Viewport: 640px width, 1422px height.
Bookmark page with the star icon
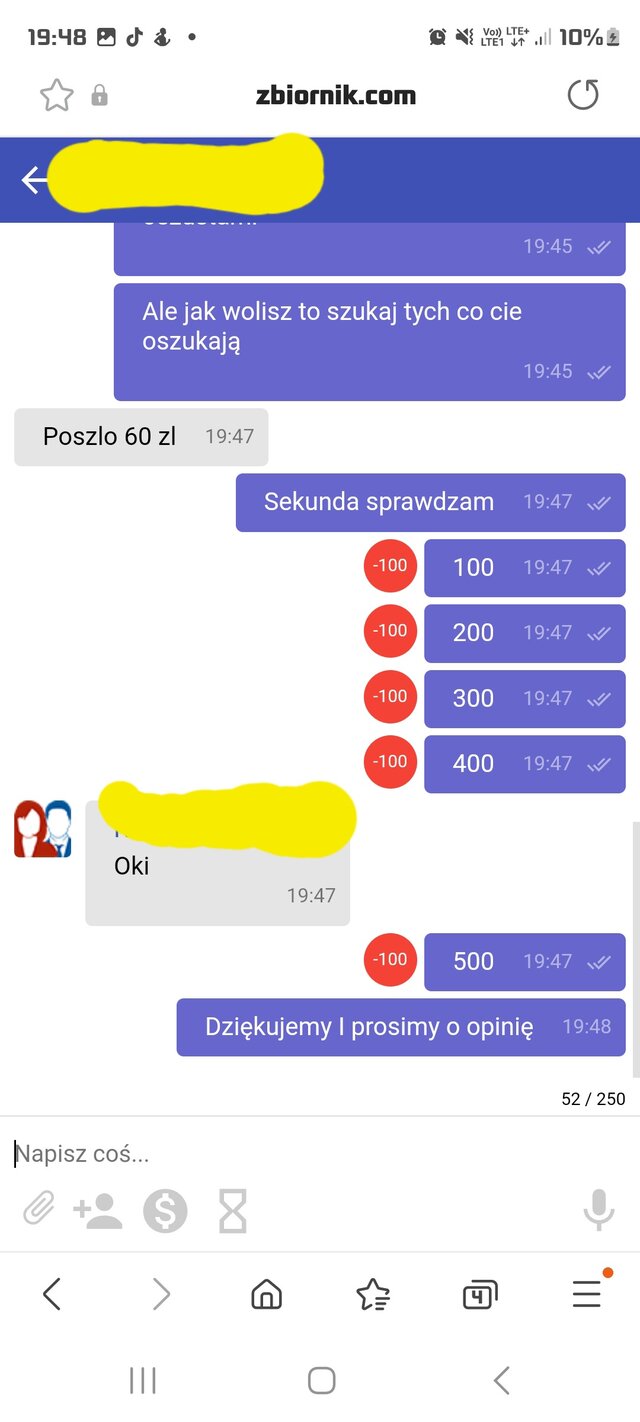point(57,96)
